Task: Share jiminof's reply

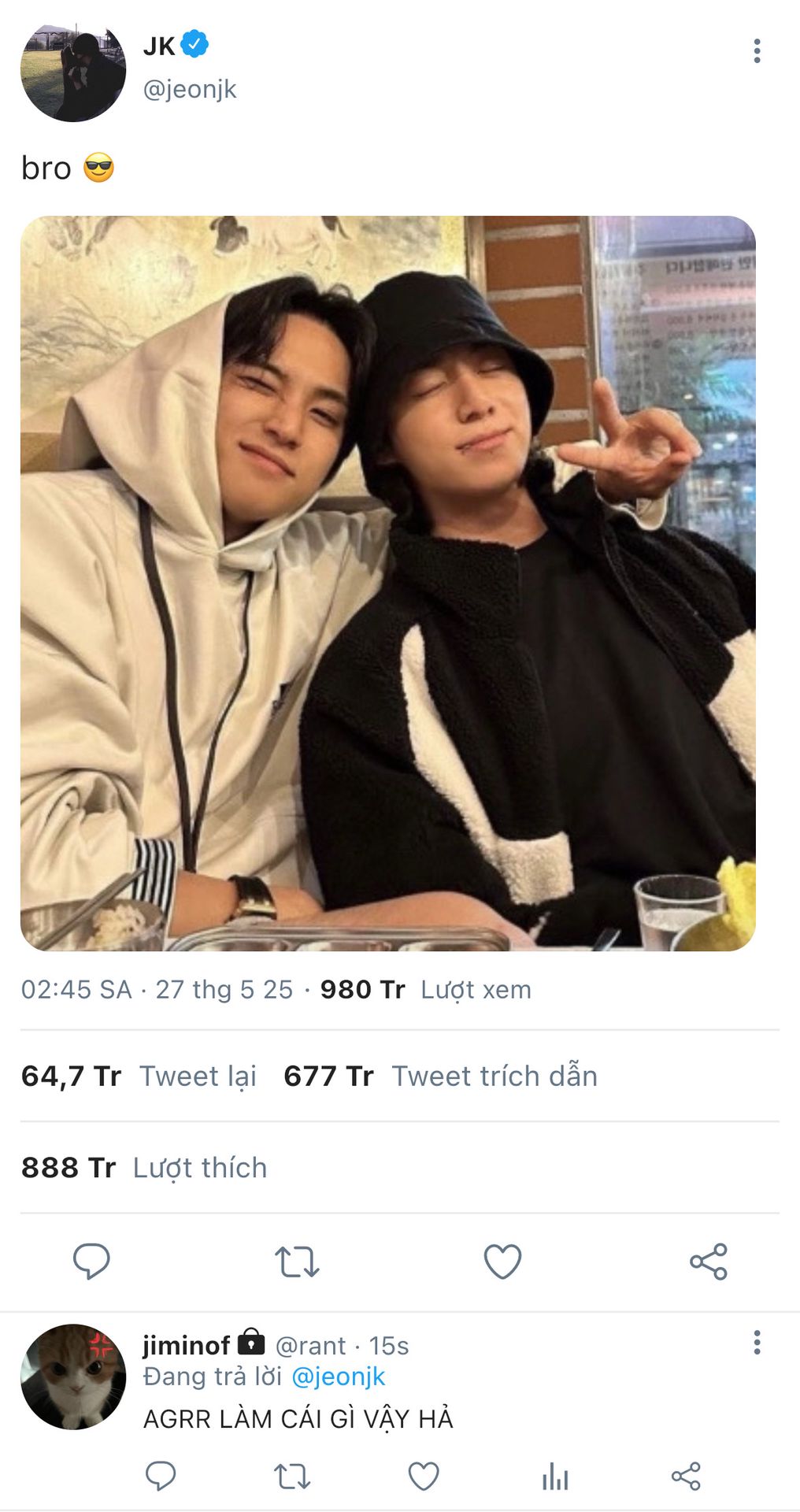Action: (686, 1476)
